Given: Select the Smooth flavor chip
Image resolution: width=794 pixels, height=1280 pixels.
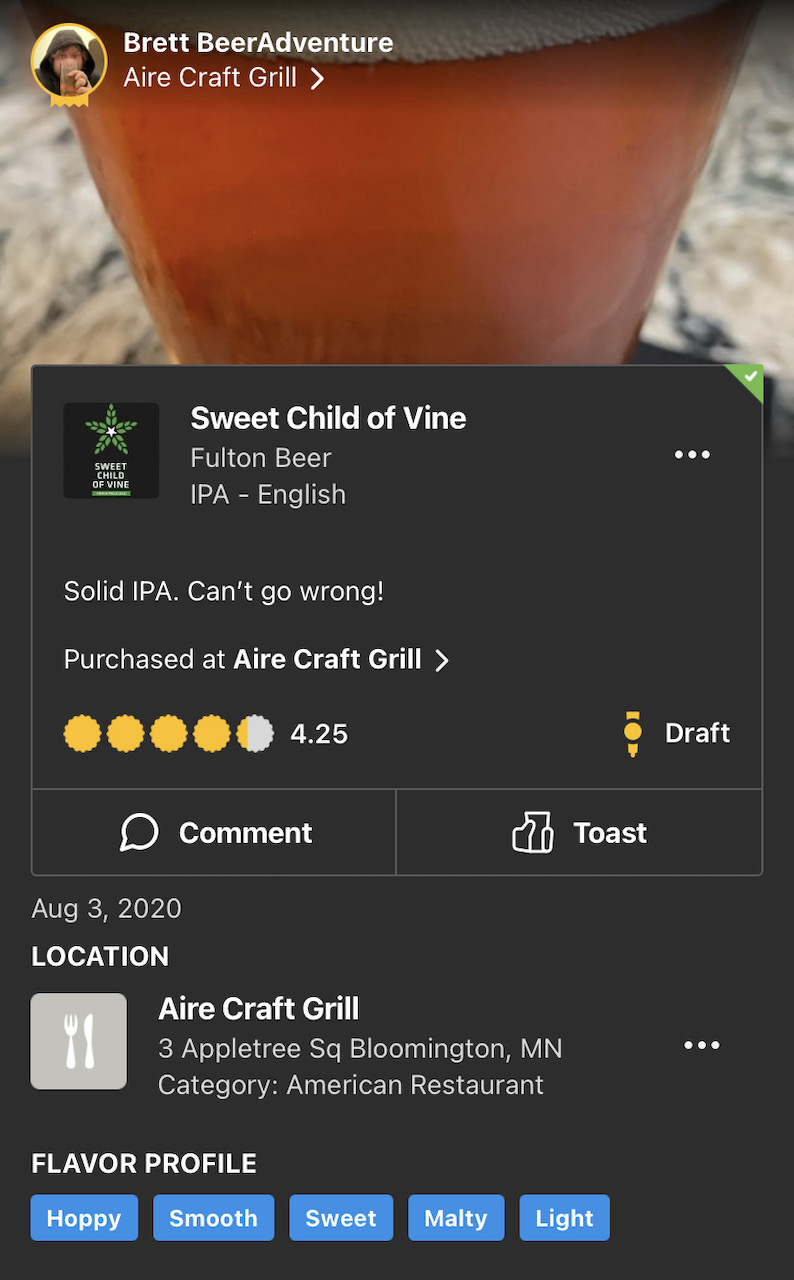Looking at the screenshot, I should [x=213, y=1218].
